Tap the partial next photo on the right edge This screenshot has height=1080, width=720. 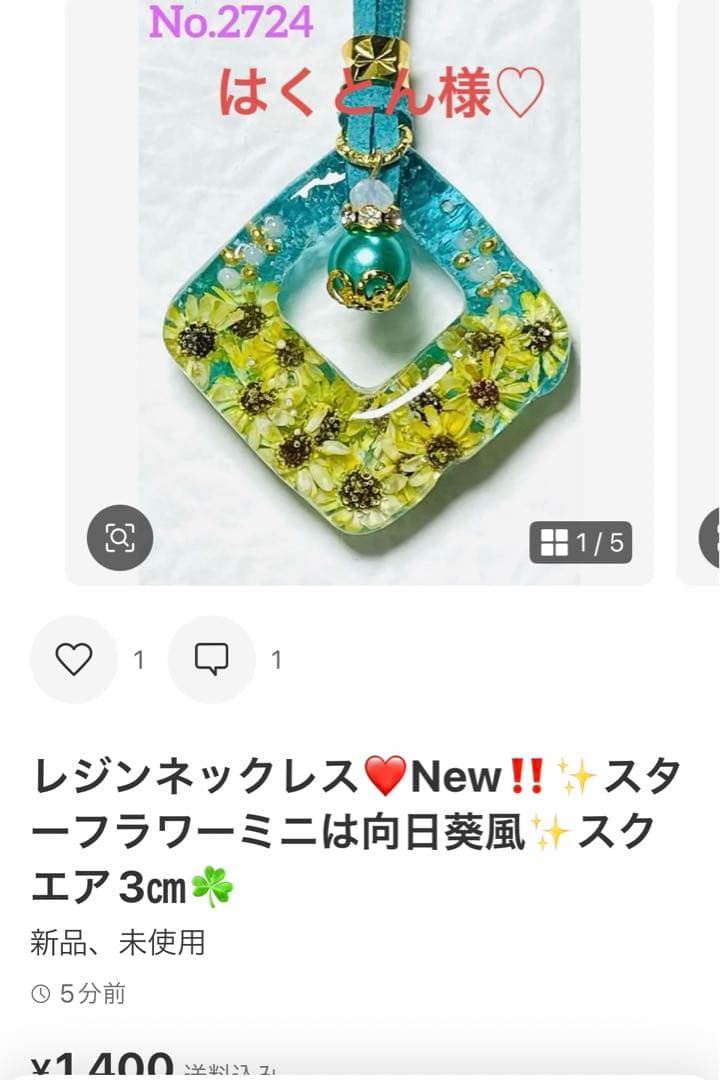click(x=703, y=290)
